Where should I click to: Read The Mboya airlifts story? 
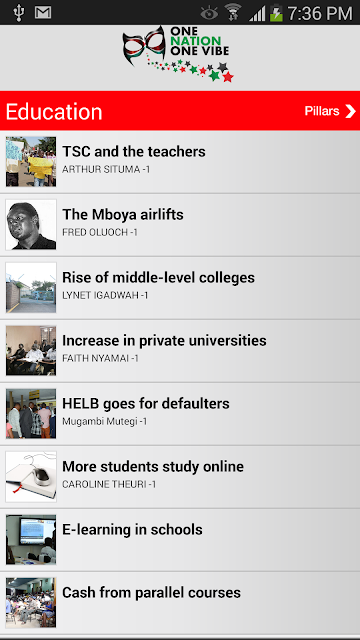click(x=180, y=225)
